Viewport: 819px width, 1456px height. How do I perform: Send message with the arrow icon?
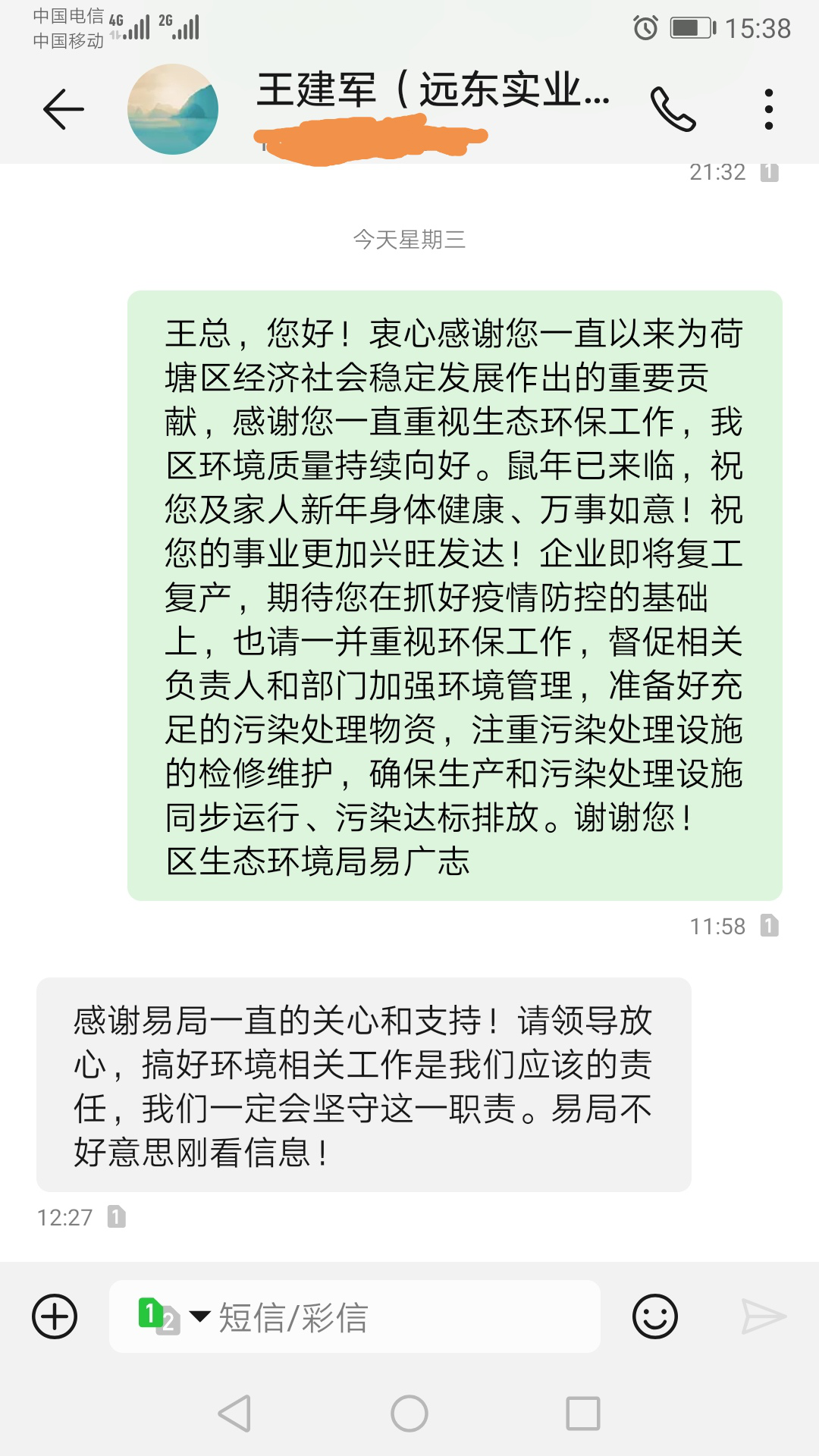(763, 1316)
